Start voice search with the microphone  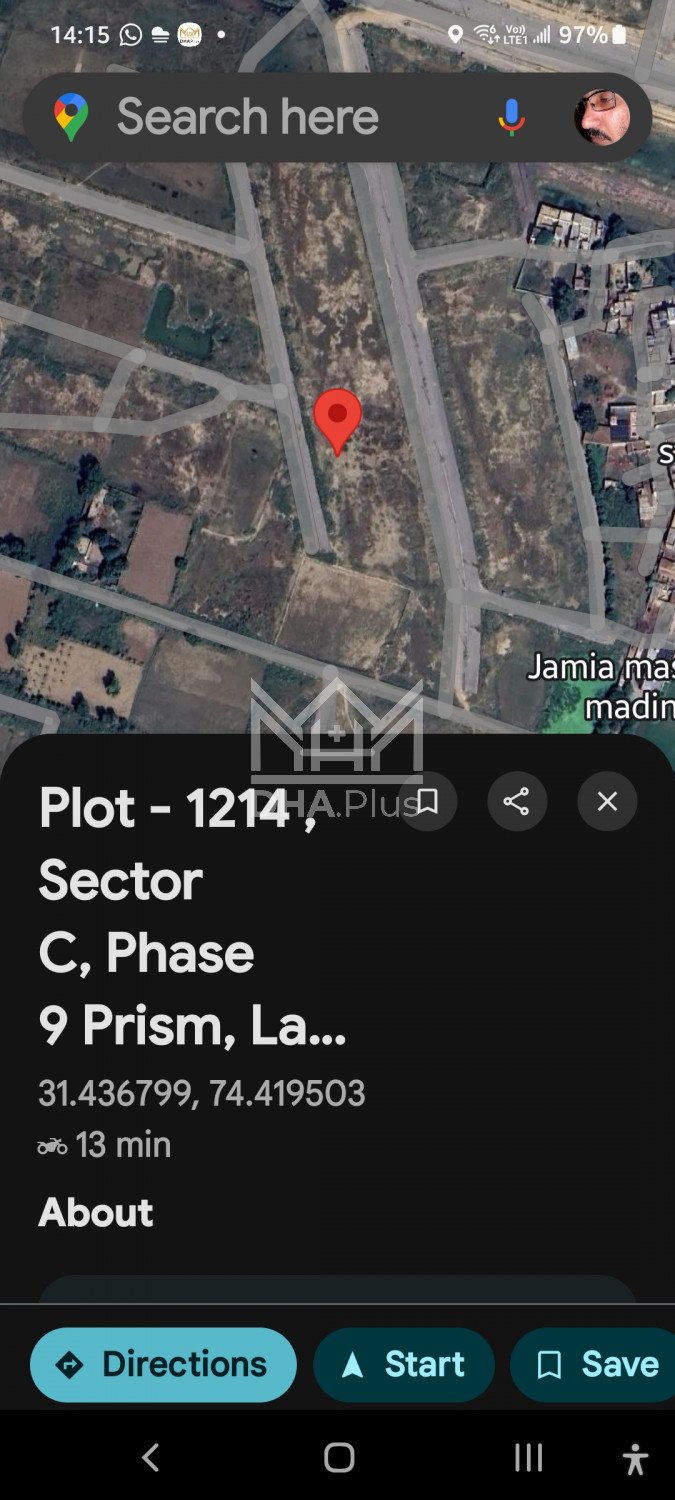(511, 117)
